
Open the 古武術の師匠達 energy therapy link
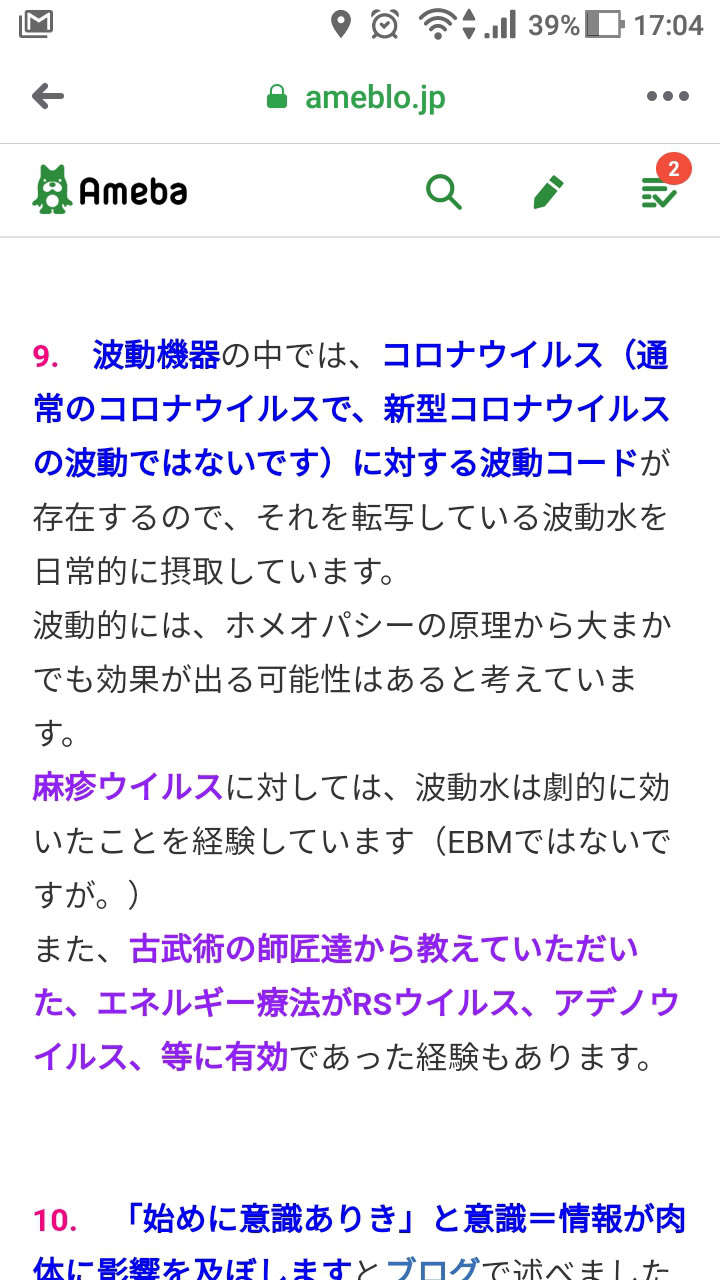tap(356, 1003)
